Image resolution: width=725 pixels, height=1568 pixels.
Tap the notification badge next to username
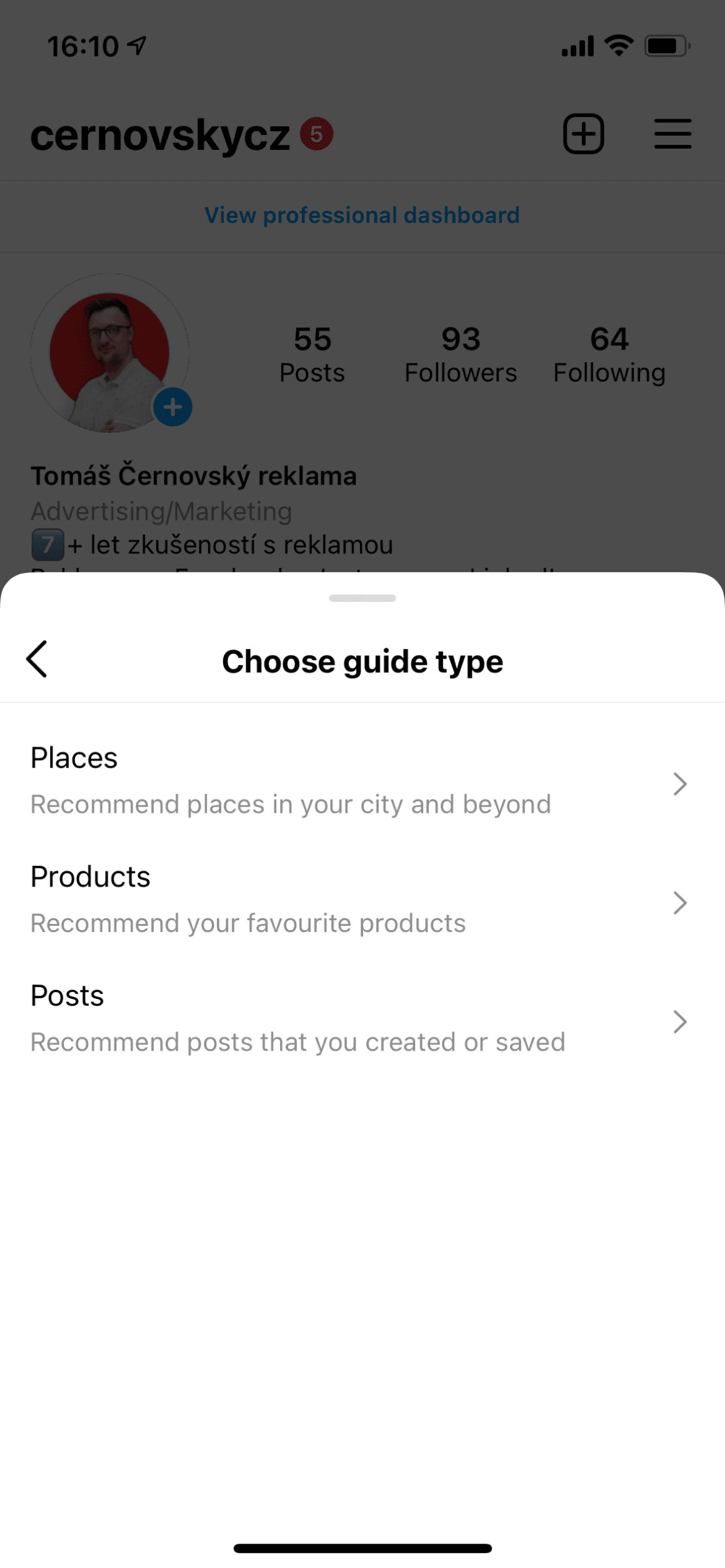click(316, 132)
